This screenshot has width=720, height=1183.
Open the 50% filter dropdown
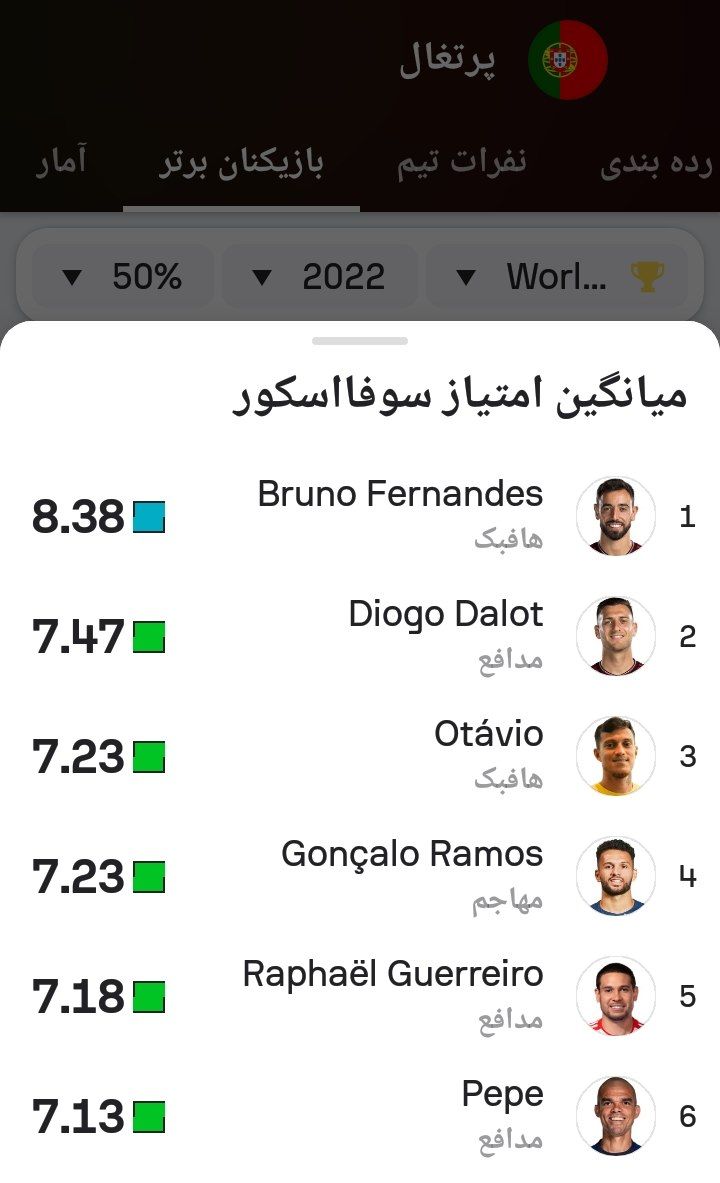[x=123, y=276]
